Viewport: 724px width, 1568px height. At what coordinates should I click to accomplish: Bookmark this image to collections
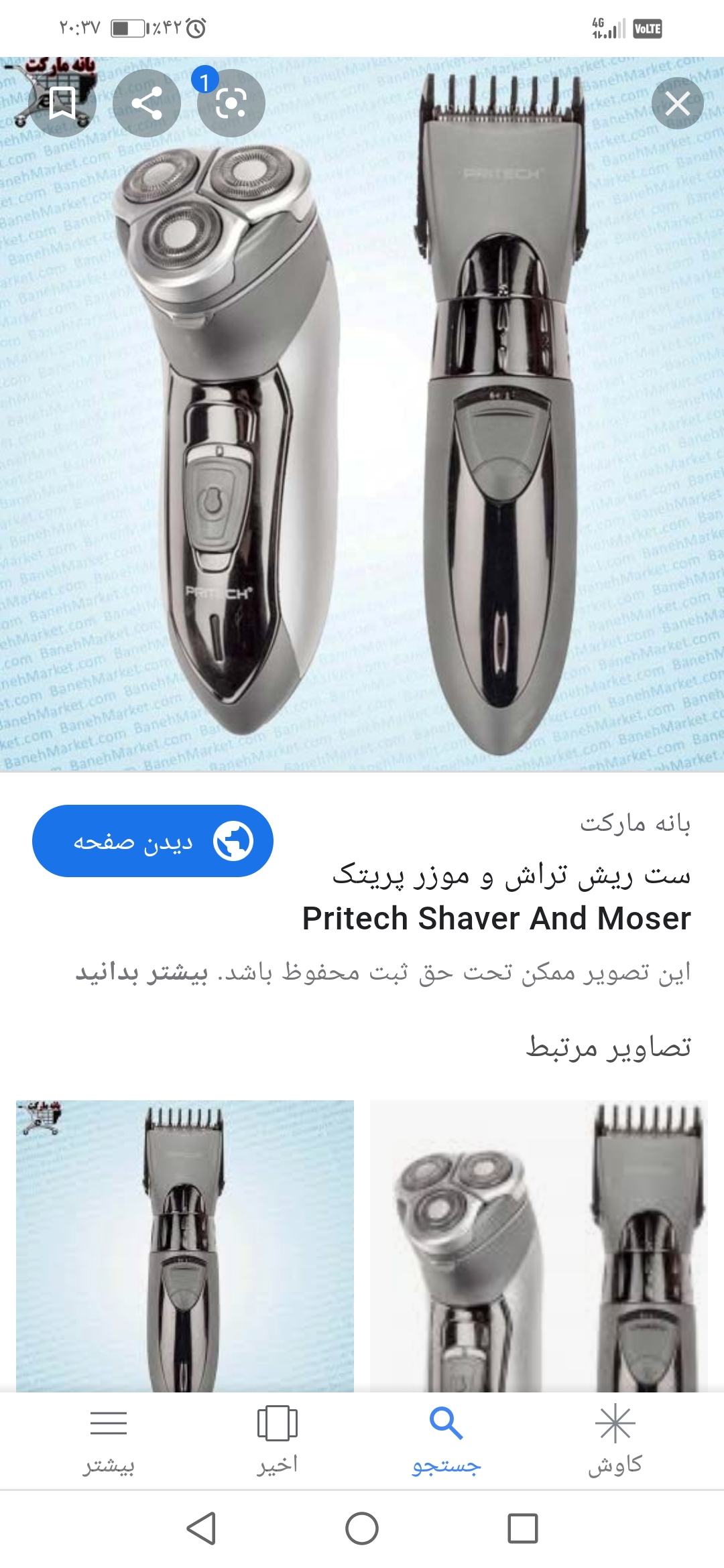[x=62, y=103]
